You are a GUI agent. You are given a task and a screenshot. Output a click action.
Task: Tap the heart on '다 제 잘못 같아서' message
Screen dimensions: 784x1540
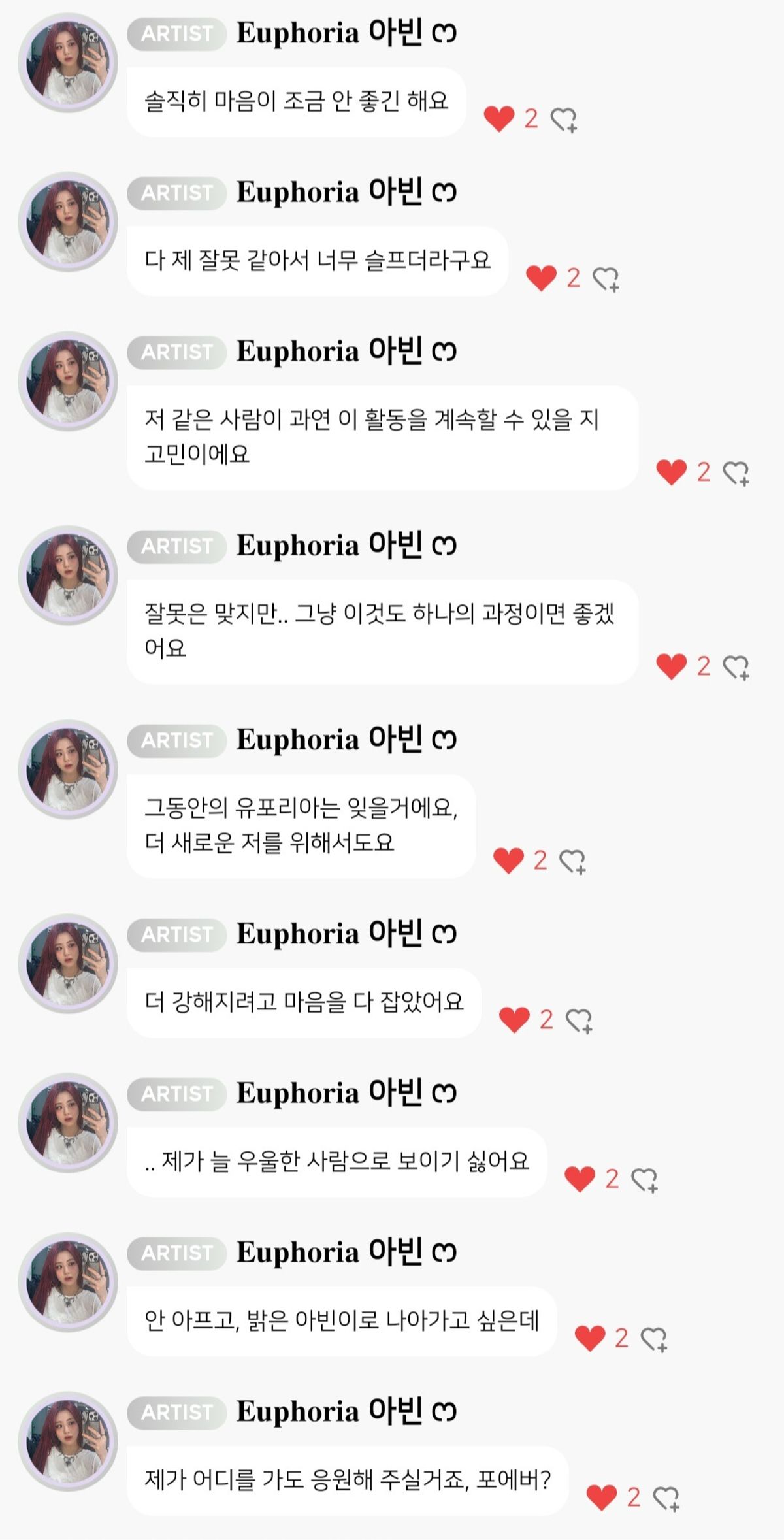541,278
